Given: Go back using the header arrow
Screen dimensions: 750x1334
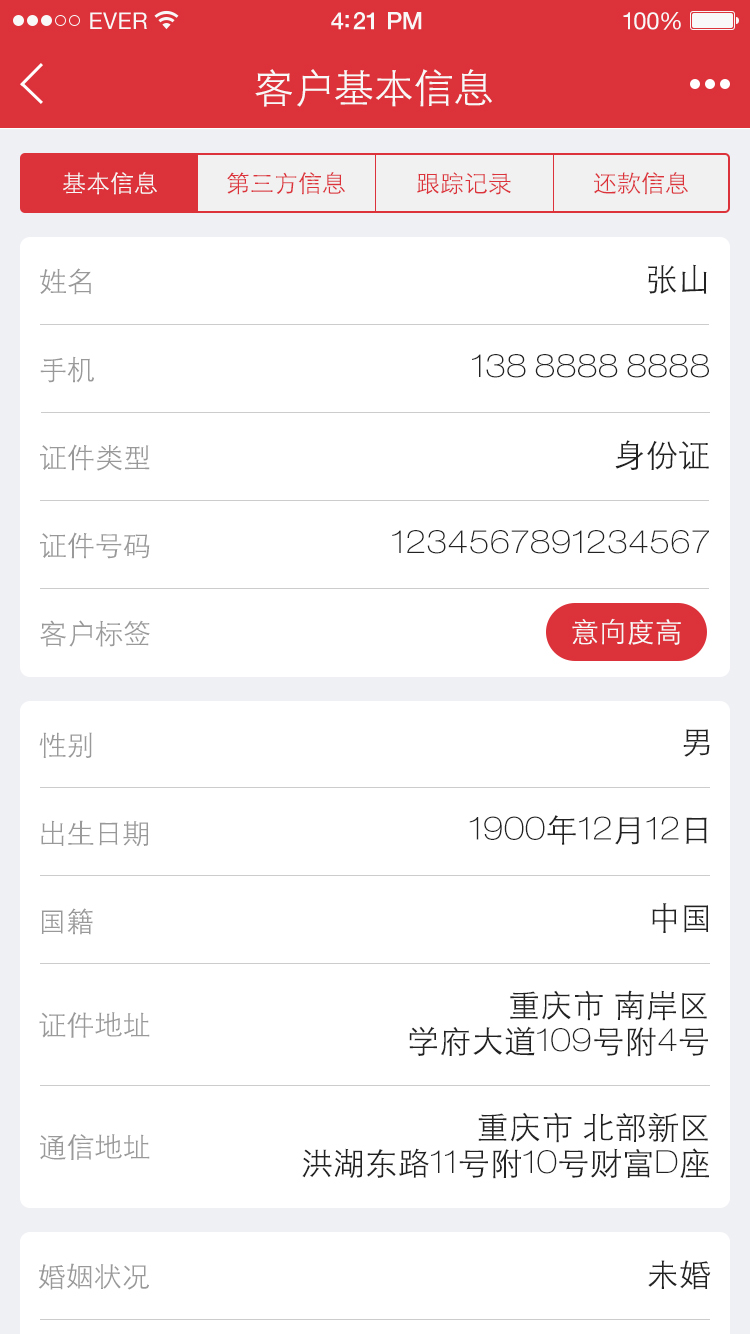Looking at the screenshot, I should tap(32, 84).
